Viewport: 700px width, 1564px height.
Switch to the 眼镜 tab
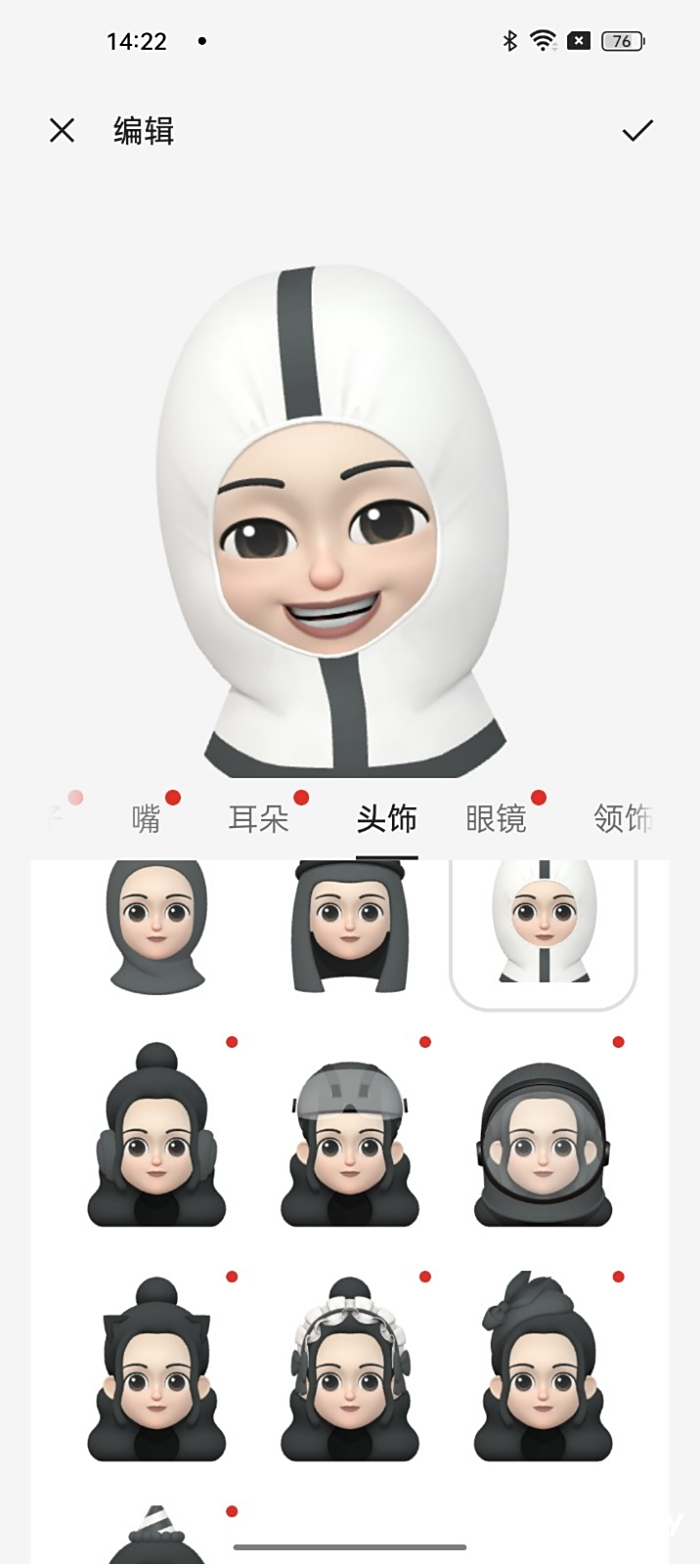click(x=496, y=819)
